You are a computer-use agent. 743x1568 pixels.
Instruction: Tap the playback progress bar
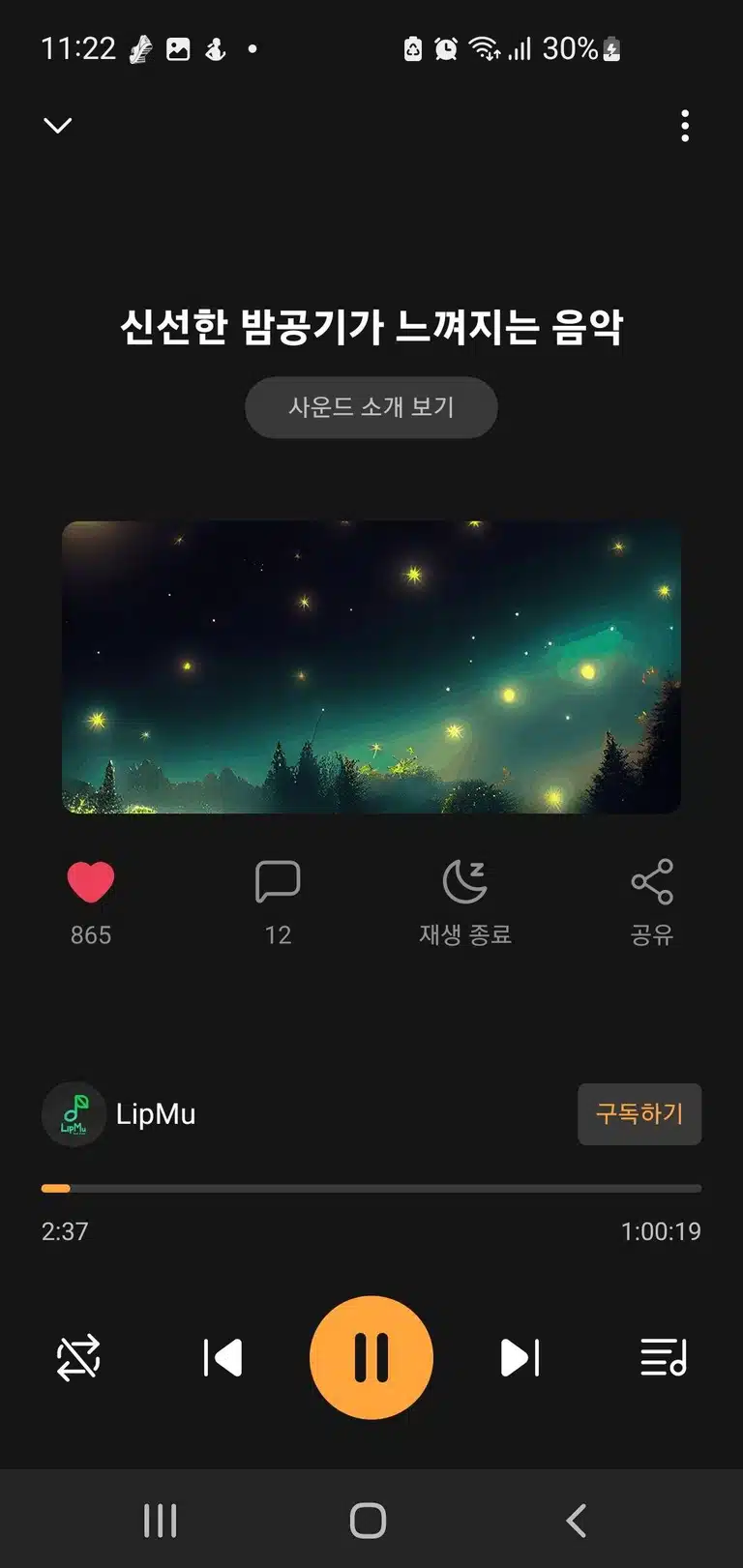pyautogui.click(x=371, y=1188)
